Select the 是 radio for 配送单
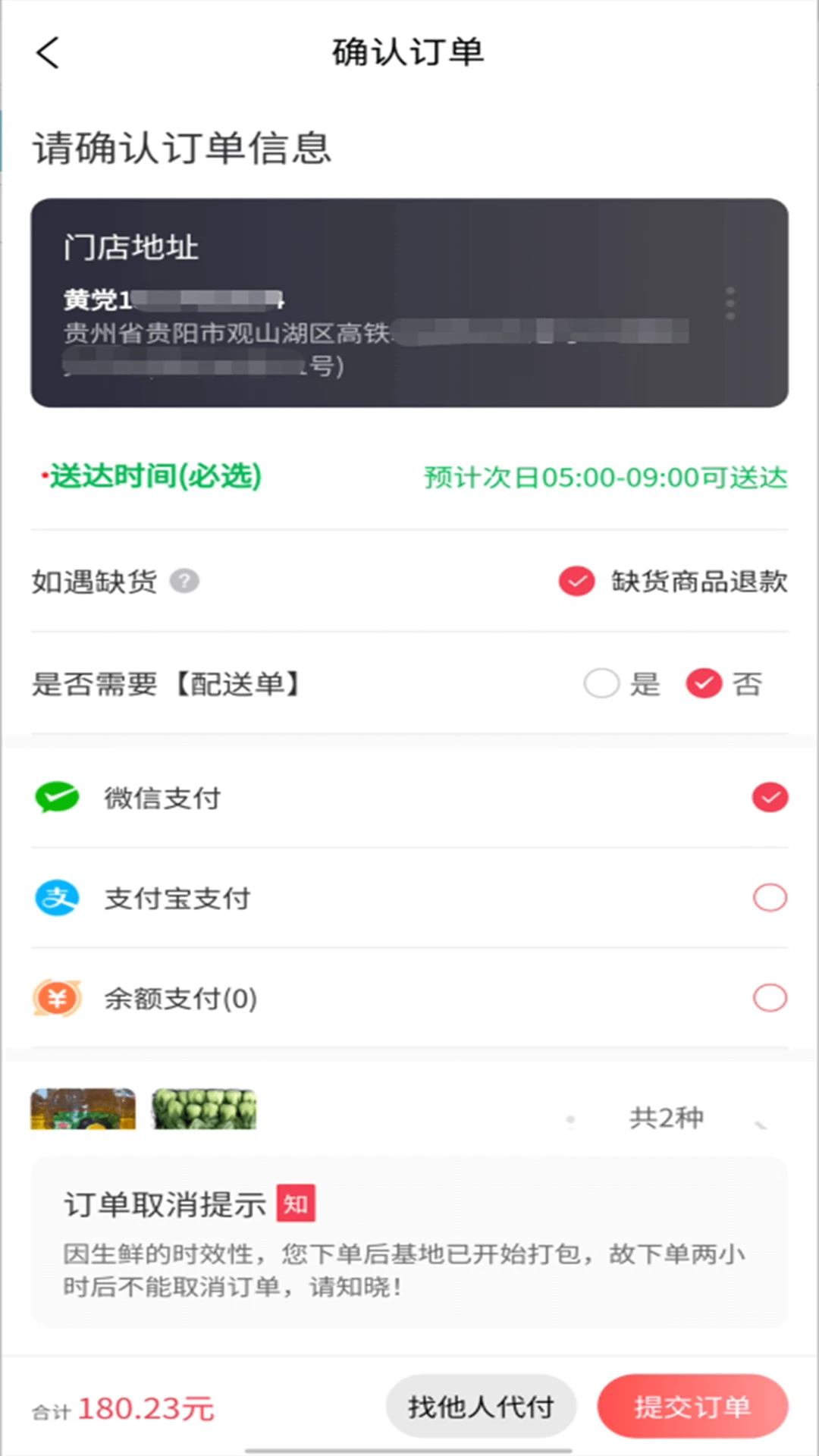This screenshot has height=1456, width=819. pyautogui.click(x=602, y=683)
